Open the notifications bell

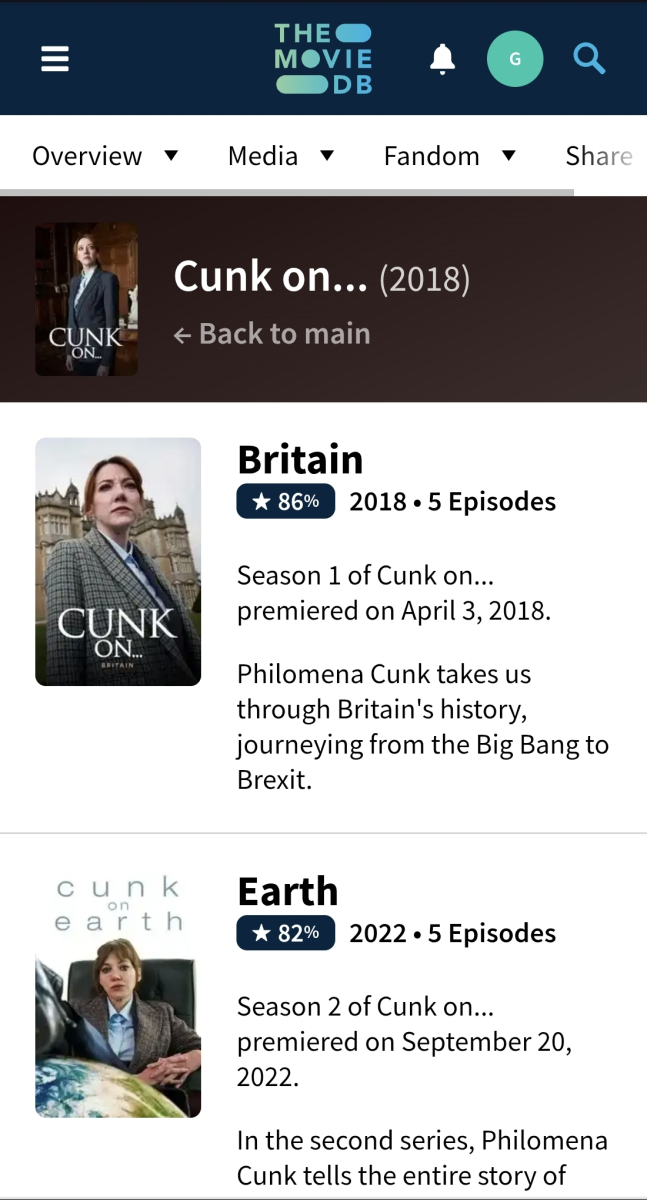[x=442, y=60]
